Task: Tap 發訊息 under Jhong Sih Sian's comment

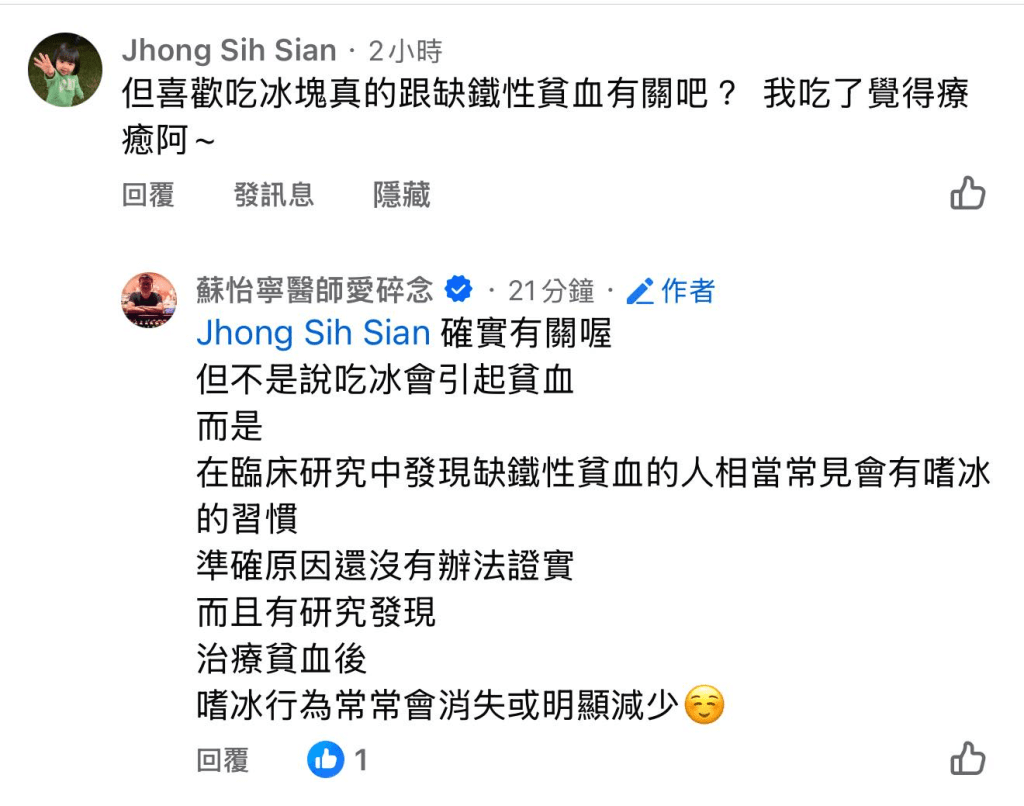Action: 273,195
